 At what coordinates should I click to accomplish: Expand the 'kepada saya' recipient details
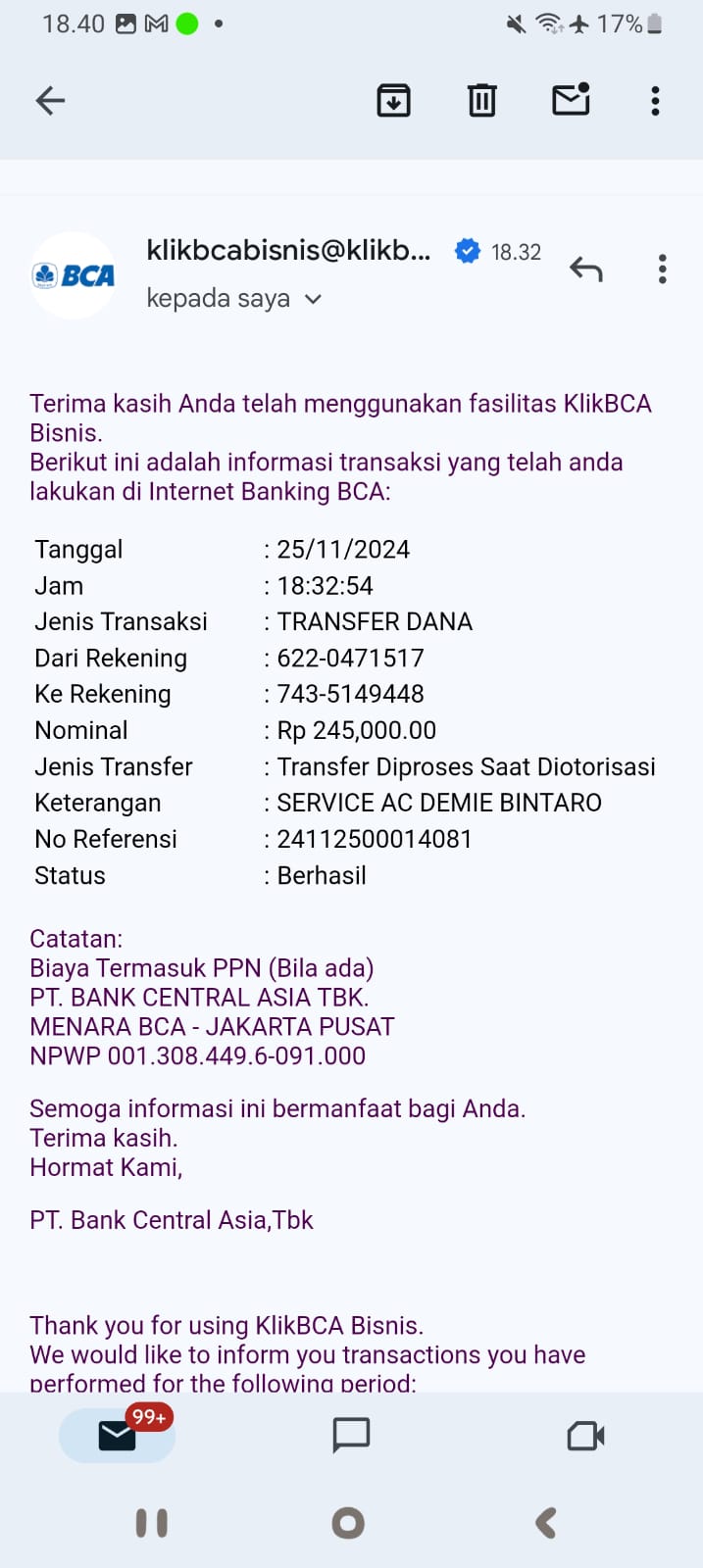[x=313, y=299]
